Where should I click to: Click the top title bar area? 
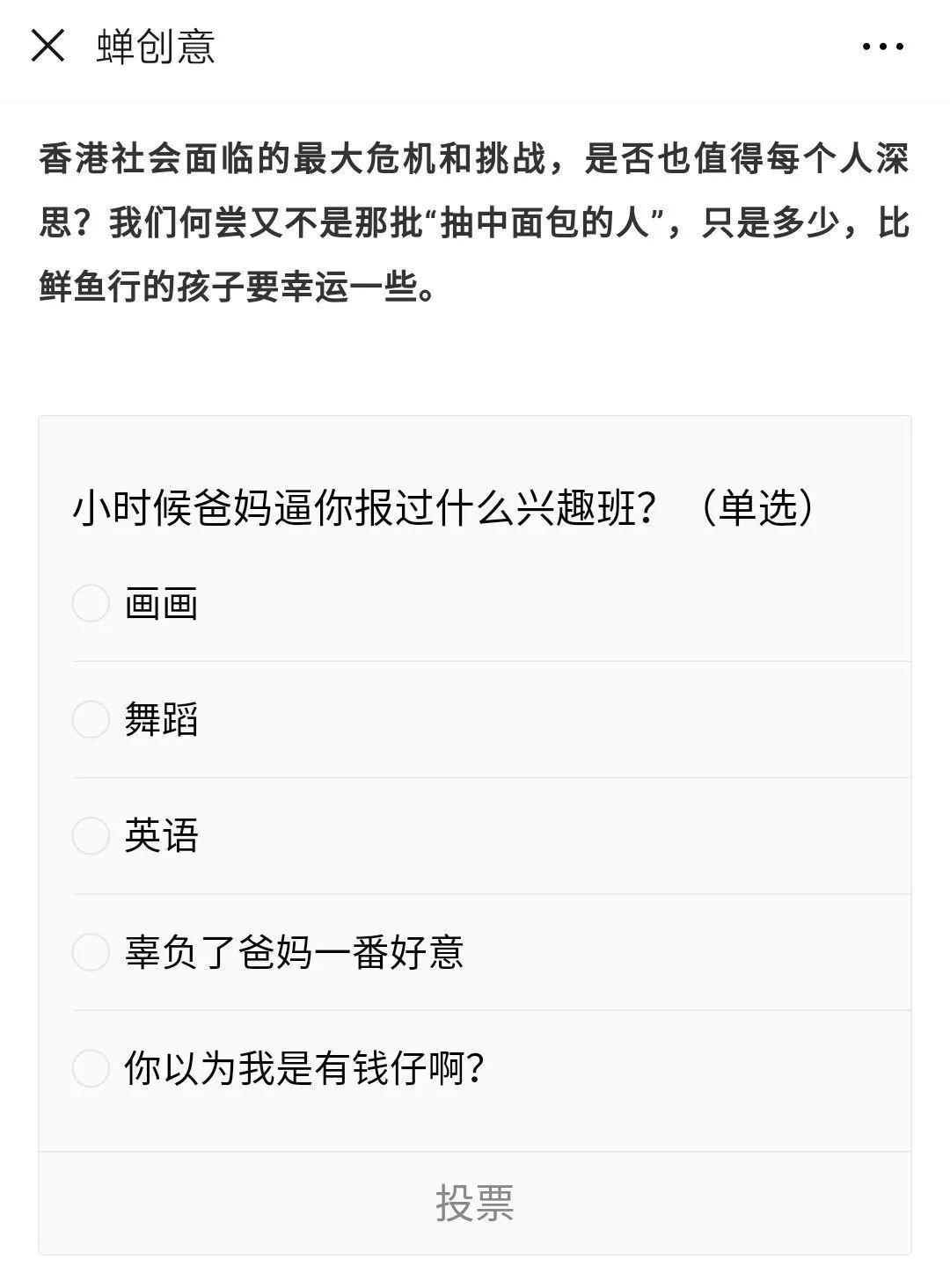[475, 50]
